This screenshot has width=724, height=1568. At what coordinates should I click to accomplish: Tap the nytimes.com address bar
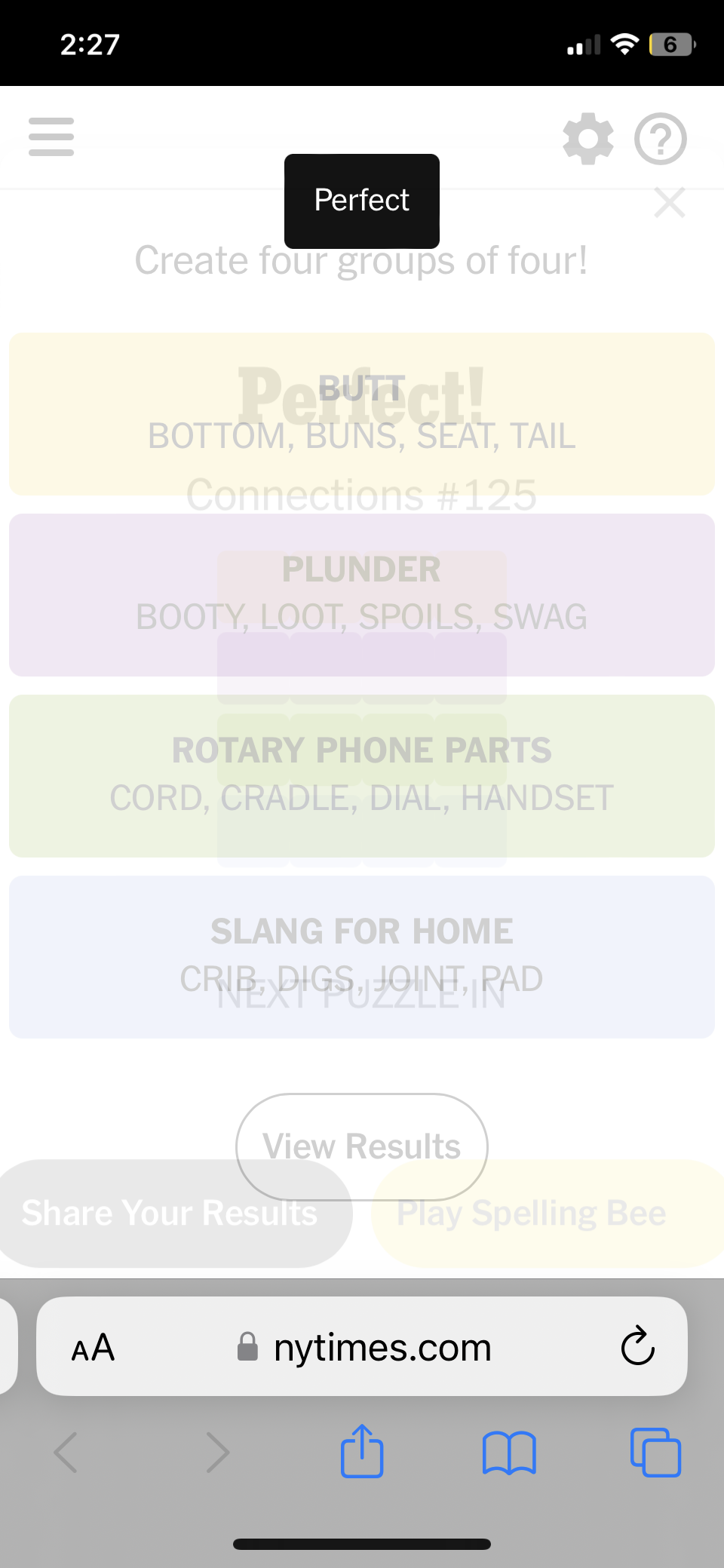click(362, 1346)
